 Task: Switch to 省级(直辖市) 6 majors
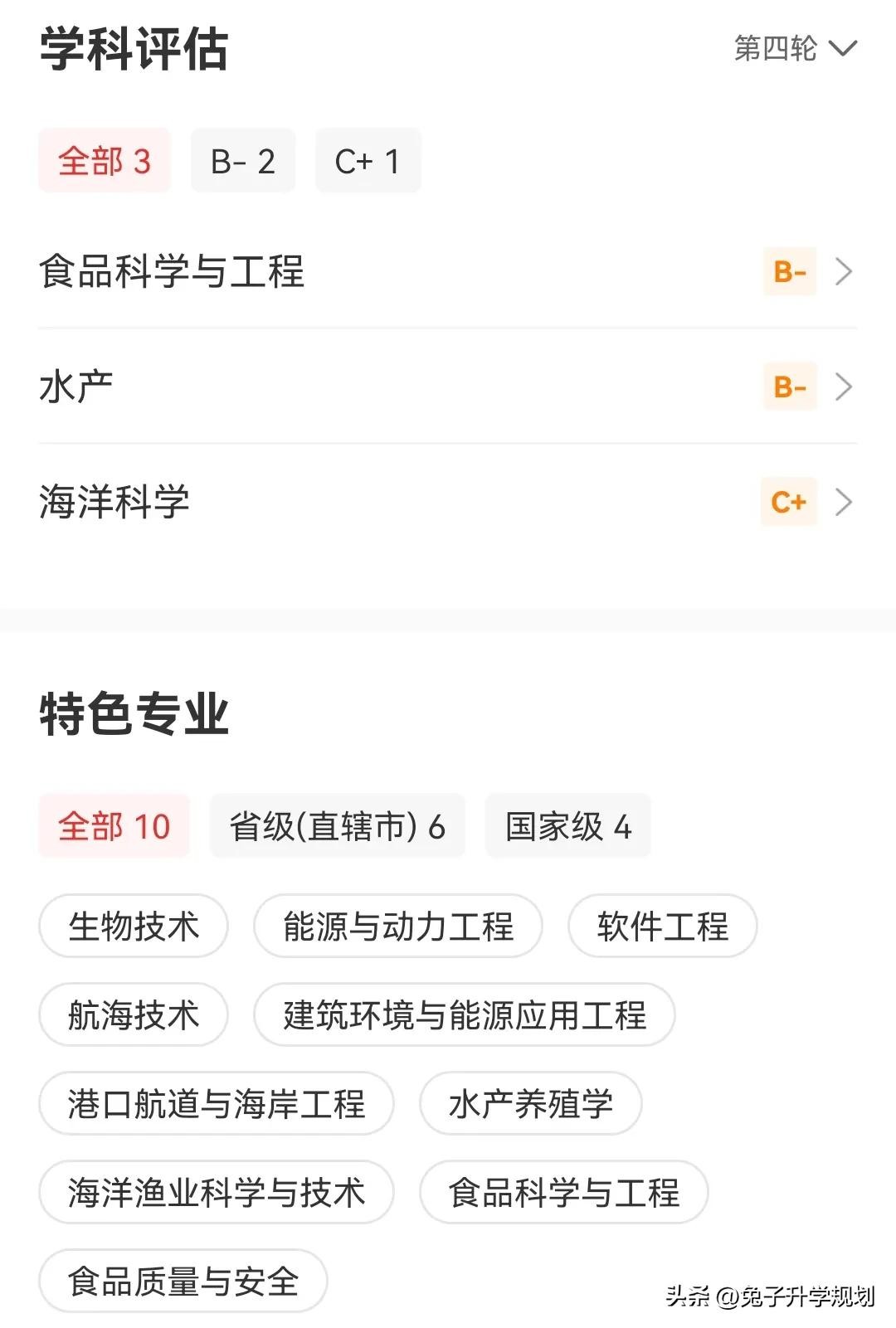337,826
